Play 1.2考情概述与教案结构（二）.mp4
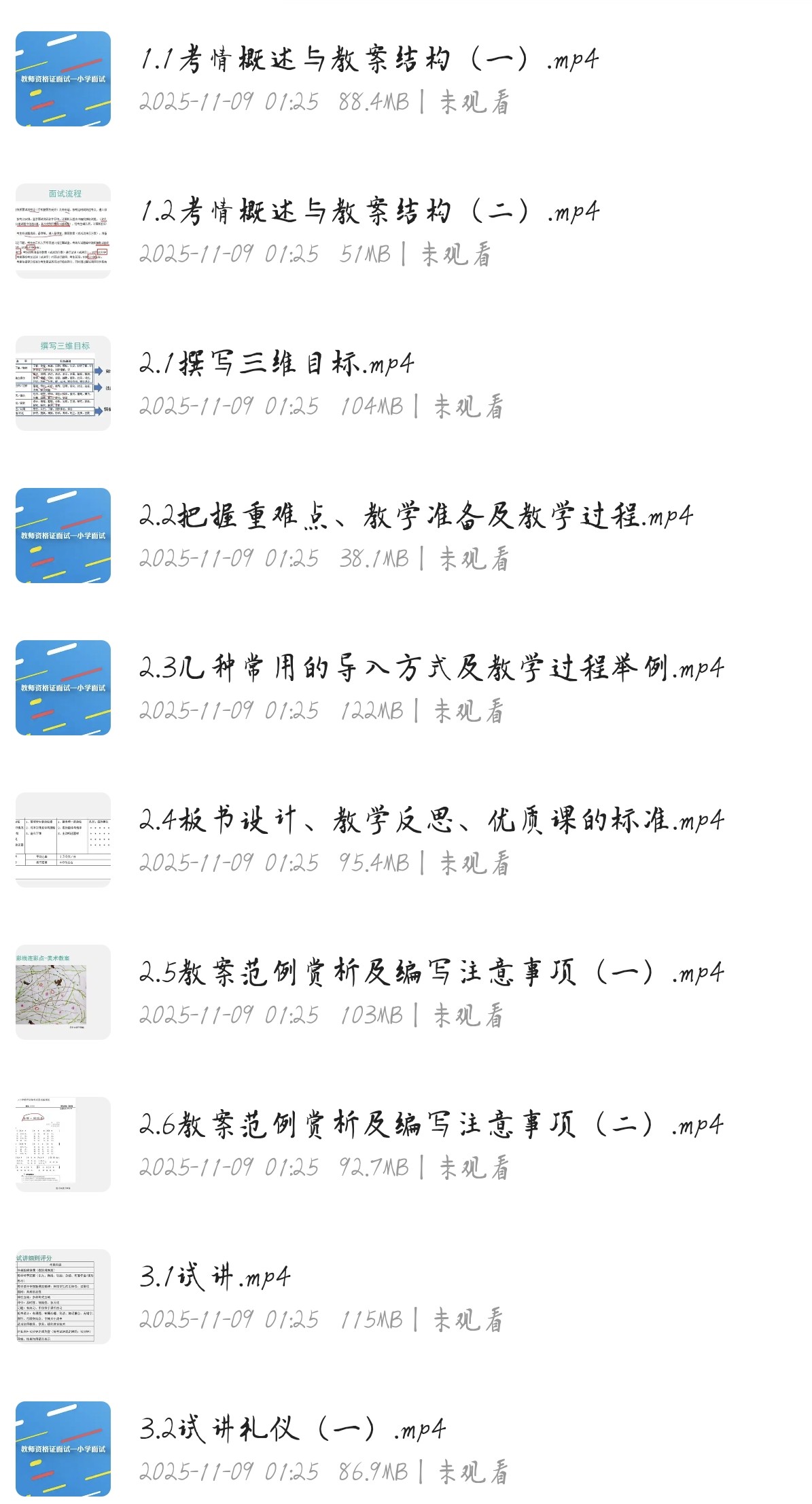The height and width of the screenshot is (1504, 812). (x=369, y=212)
